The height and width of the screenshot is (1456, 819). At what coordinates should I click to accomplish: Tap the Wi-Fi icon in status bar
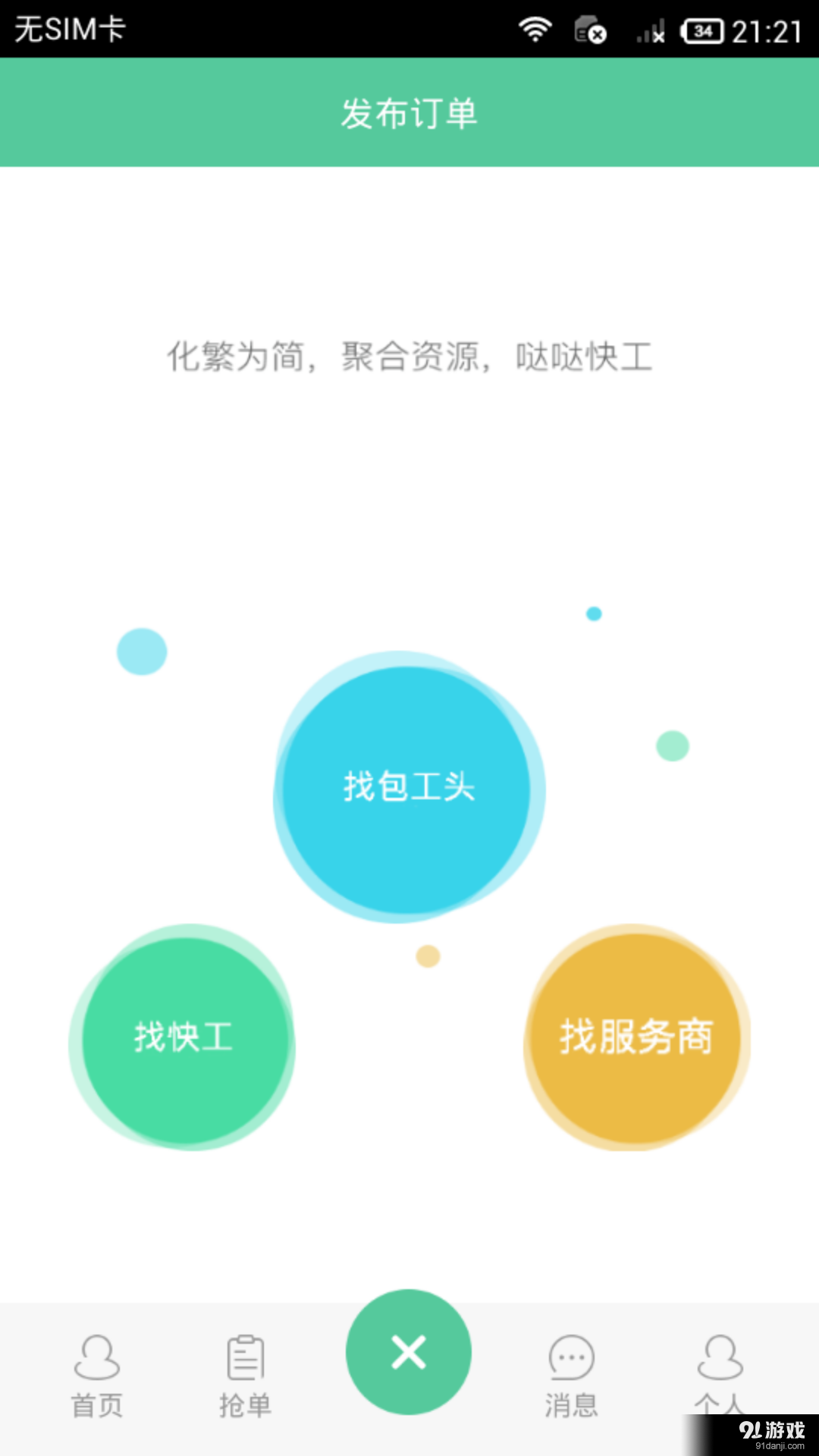(535, 28)
